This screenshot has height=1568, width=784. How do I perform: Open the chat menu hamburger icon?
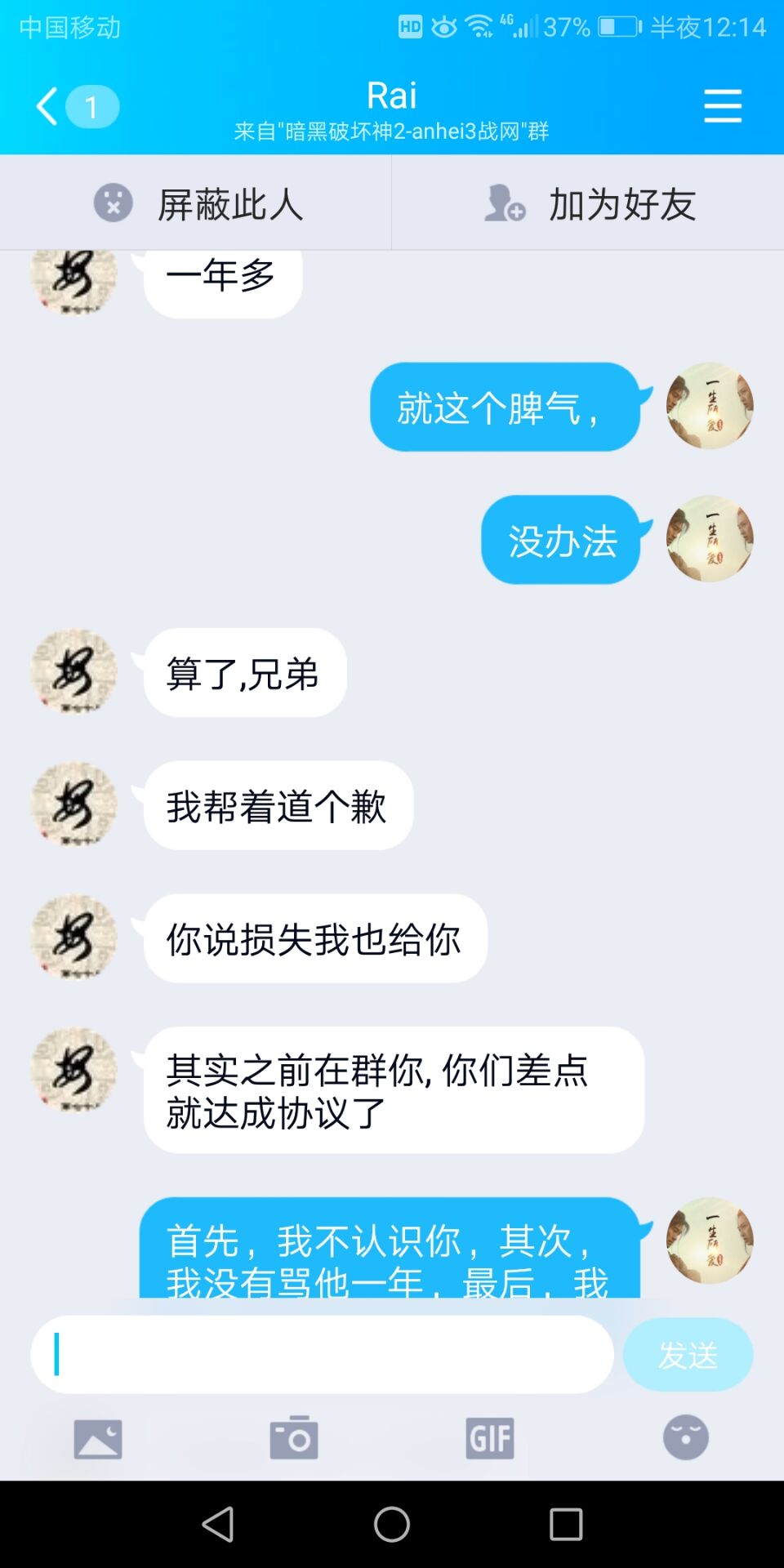pyautogui.click(x=723, y=106)
